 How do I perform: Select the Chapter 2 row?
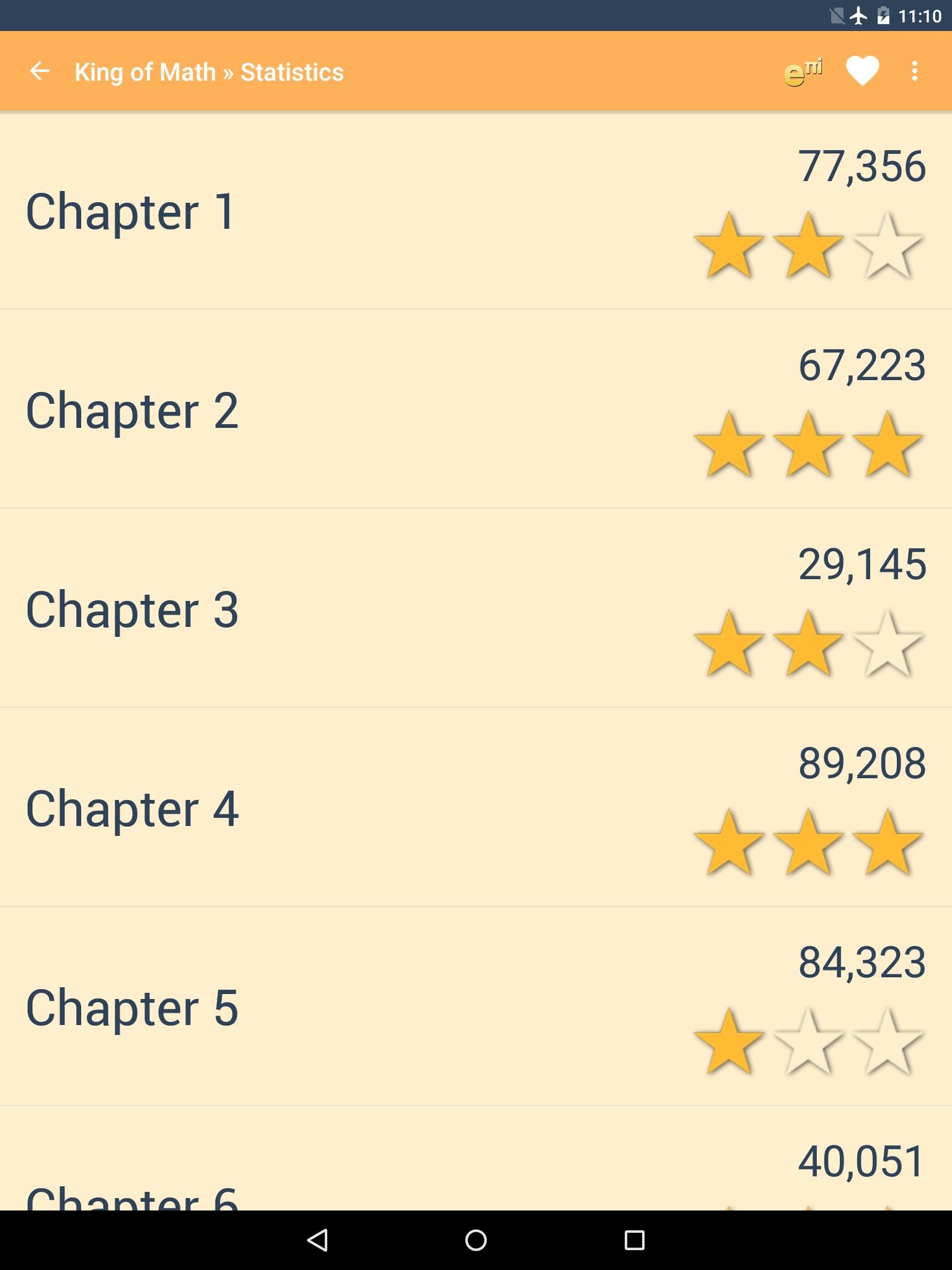click(476, 409)
